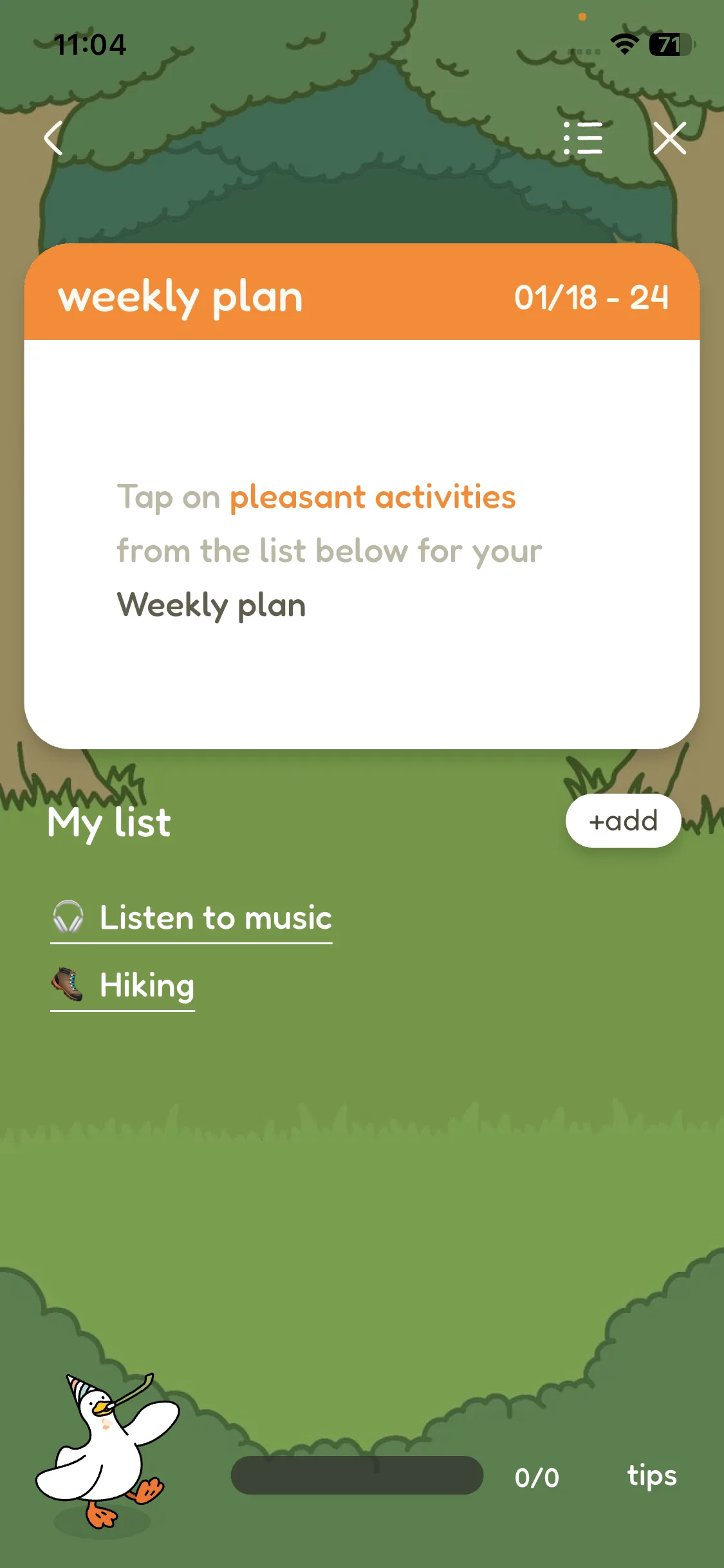Go back using the top-left arrow
This screenshot has width=724, height=1568.
point(53,138)
